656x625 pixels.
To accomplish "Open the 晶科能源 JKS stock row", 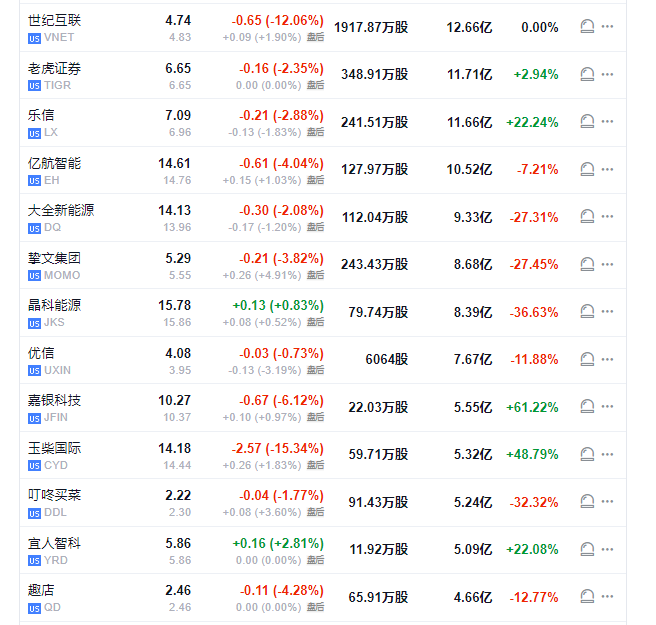I will [x=55, y=305].
